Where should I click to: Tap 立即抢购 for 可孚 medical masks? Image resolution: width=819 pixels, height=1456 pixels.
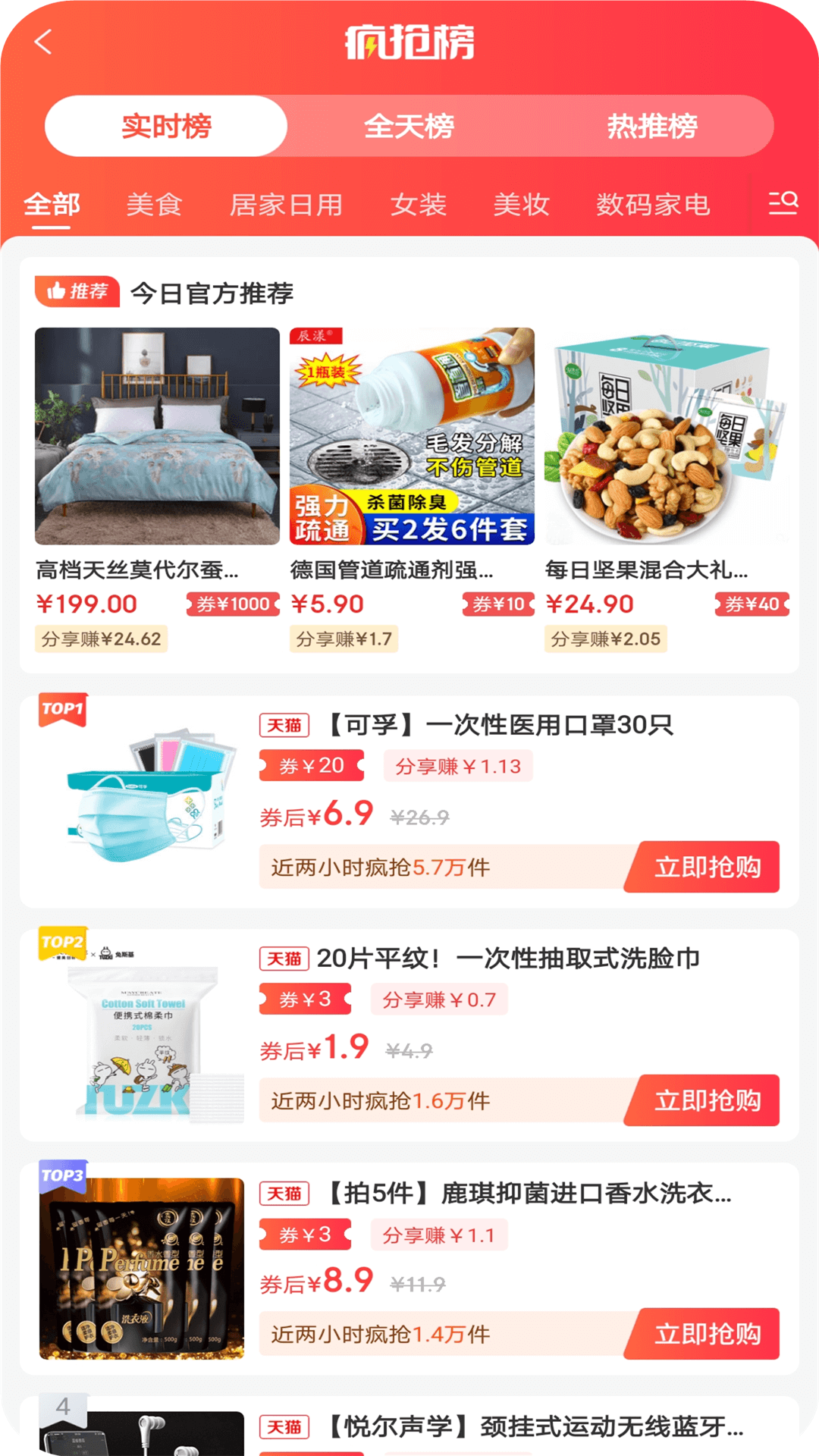(x=706, y=867)
